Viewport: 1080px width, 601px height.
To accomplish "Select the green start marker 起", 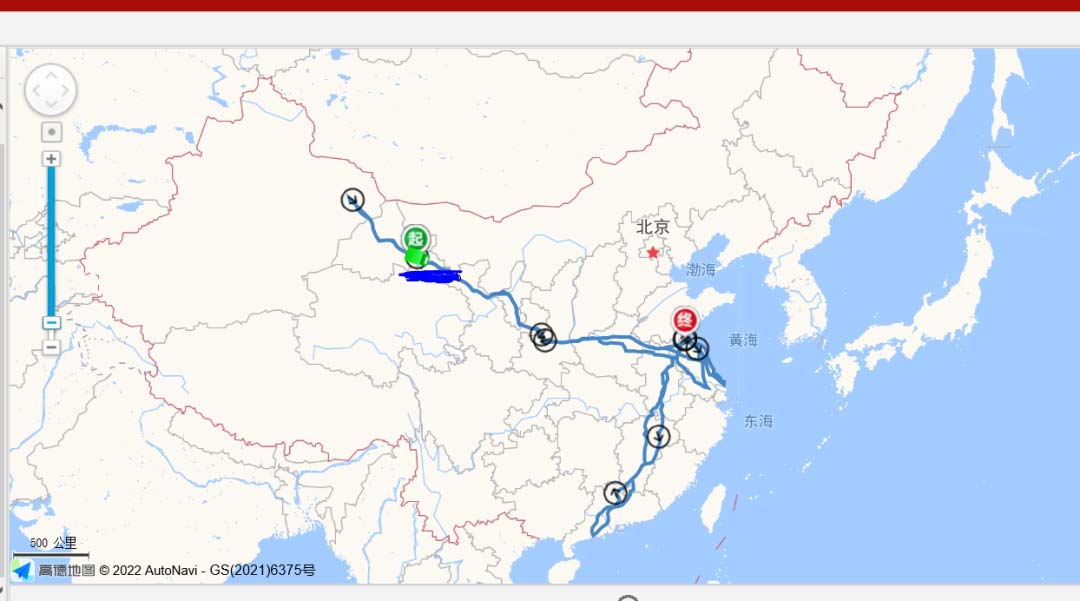I will coord(416,240).
